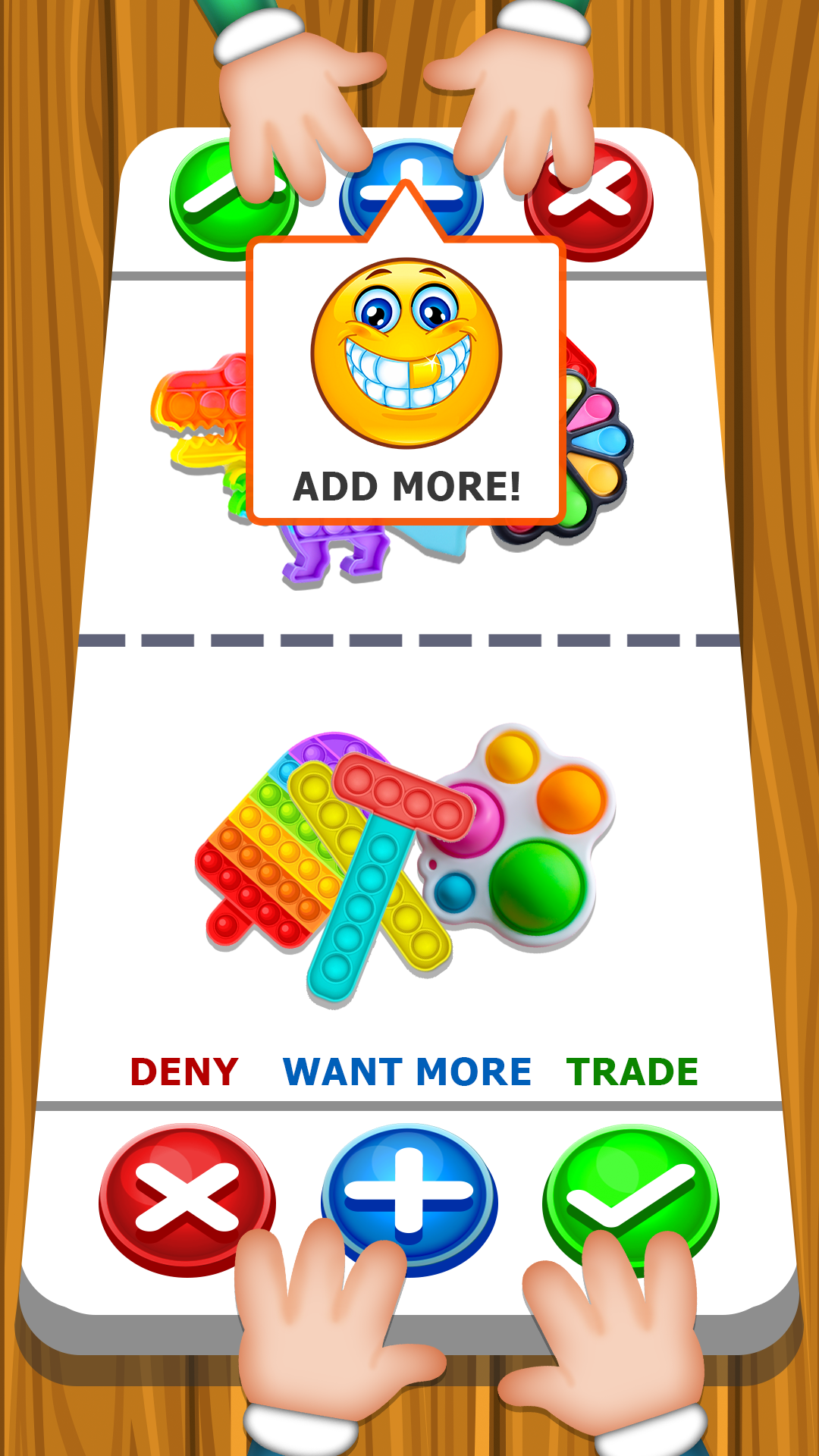819x1456 pixels.
Task: Tap the DENY text label
Action: [x=184, y=1071]
